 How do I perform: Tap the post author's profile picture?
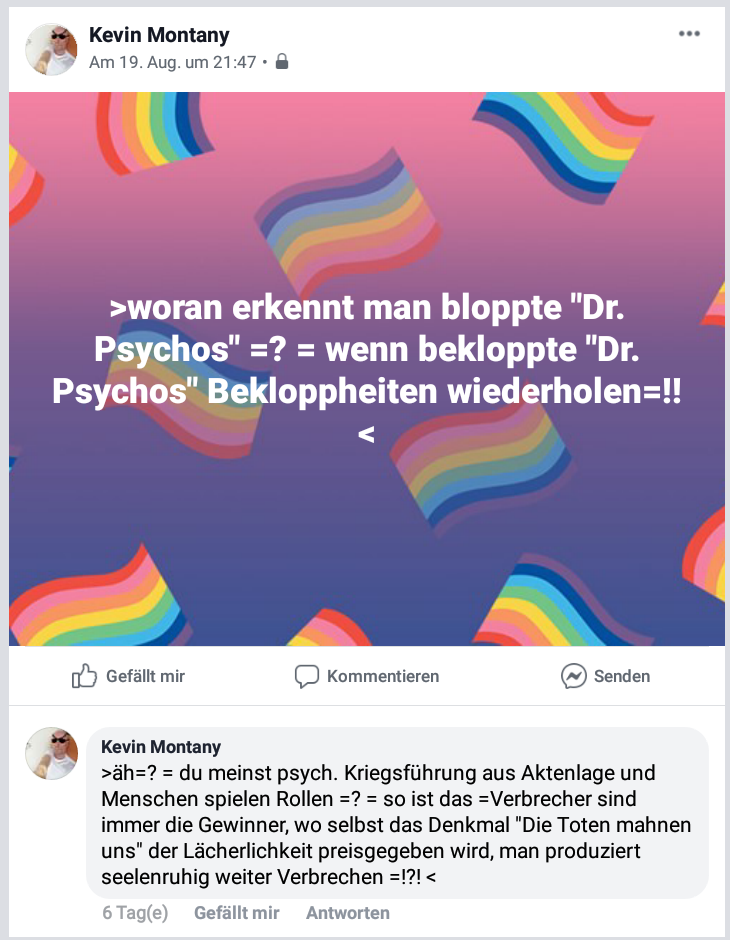[x=51, y=49]
